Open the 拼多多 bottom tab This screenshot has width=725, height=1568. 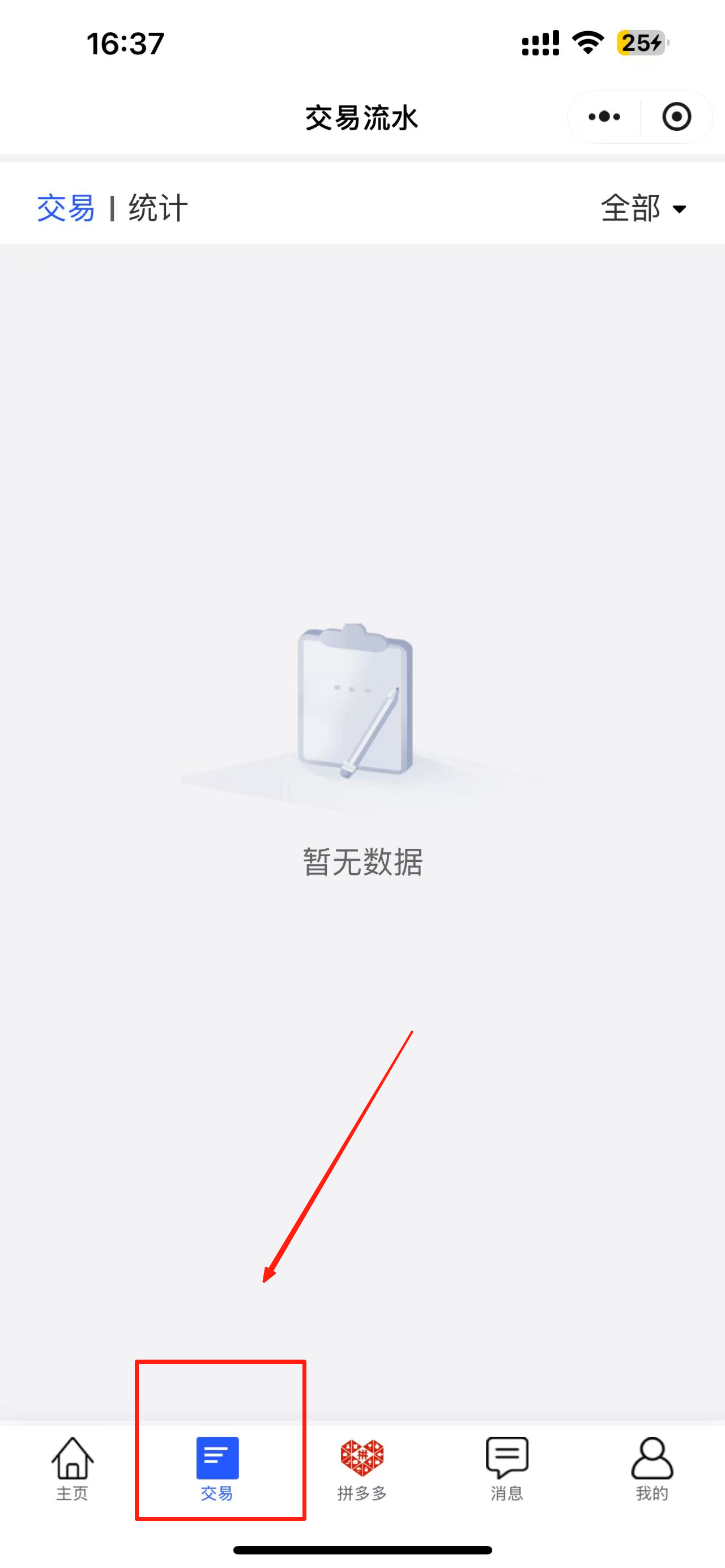point(362,1468)
